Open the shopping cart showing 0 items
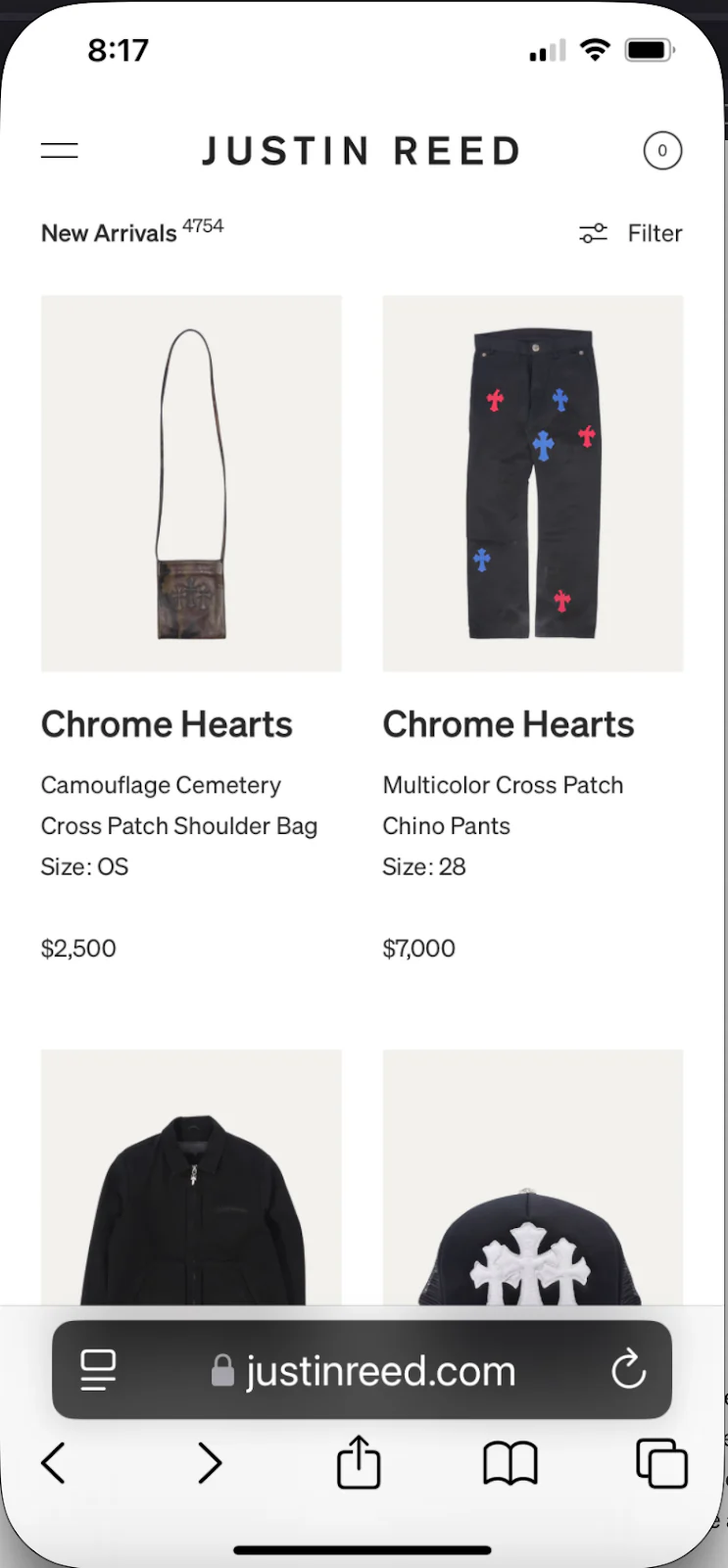728x1568 pixels. (x=662, y=151)
